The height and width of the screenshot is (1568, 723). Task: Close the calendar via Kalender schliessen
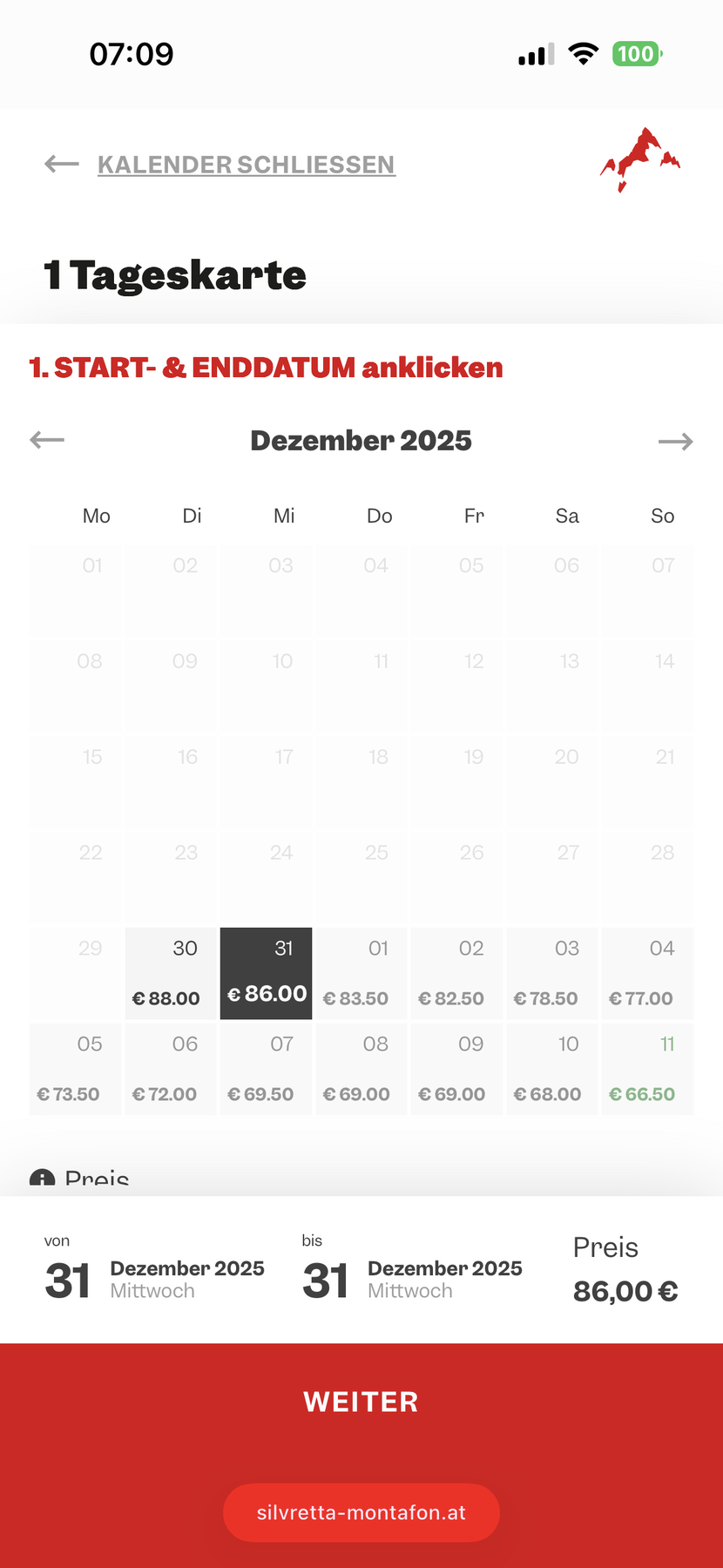click(246, 165)
